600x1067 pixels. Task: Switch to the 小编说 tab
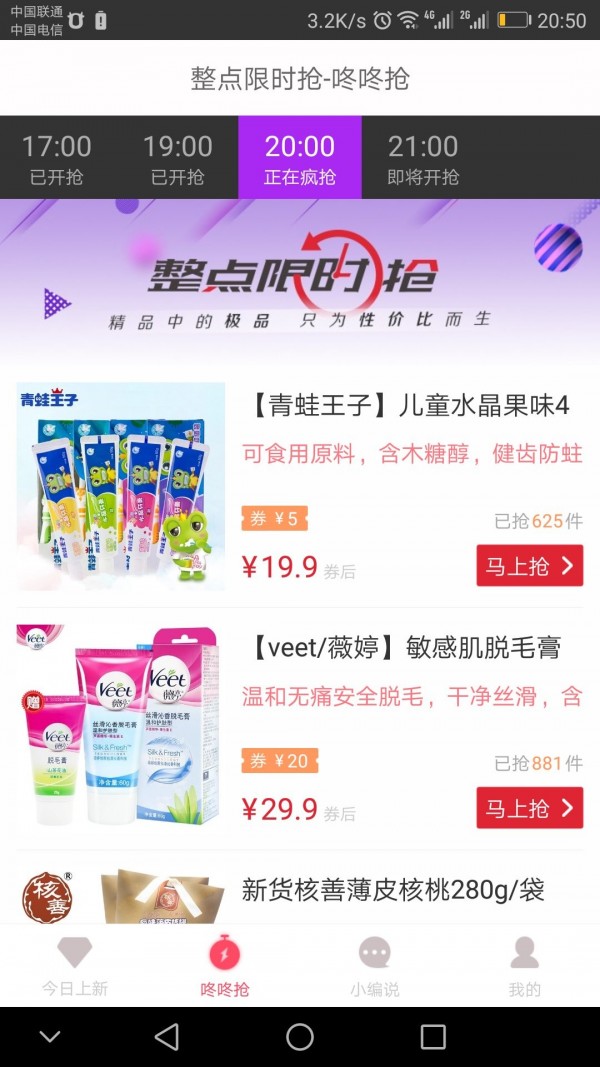pyautogui.click(x=374, y=966)
